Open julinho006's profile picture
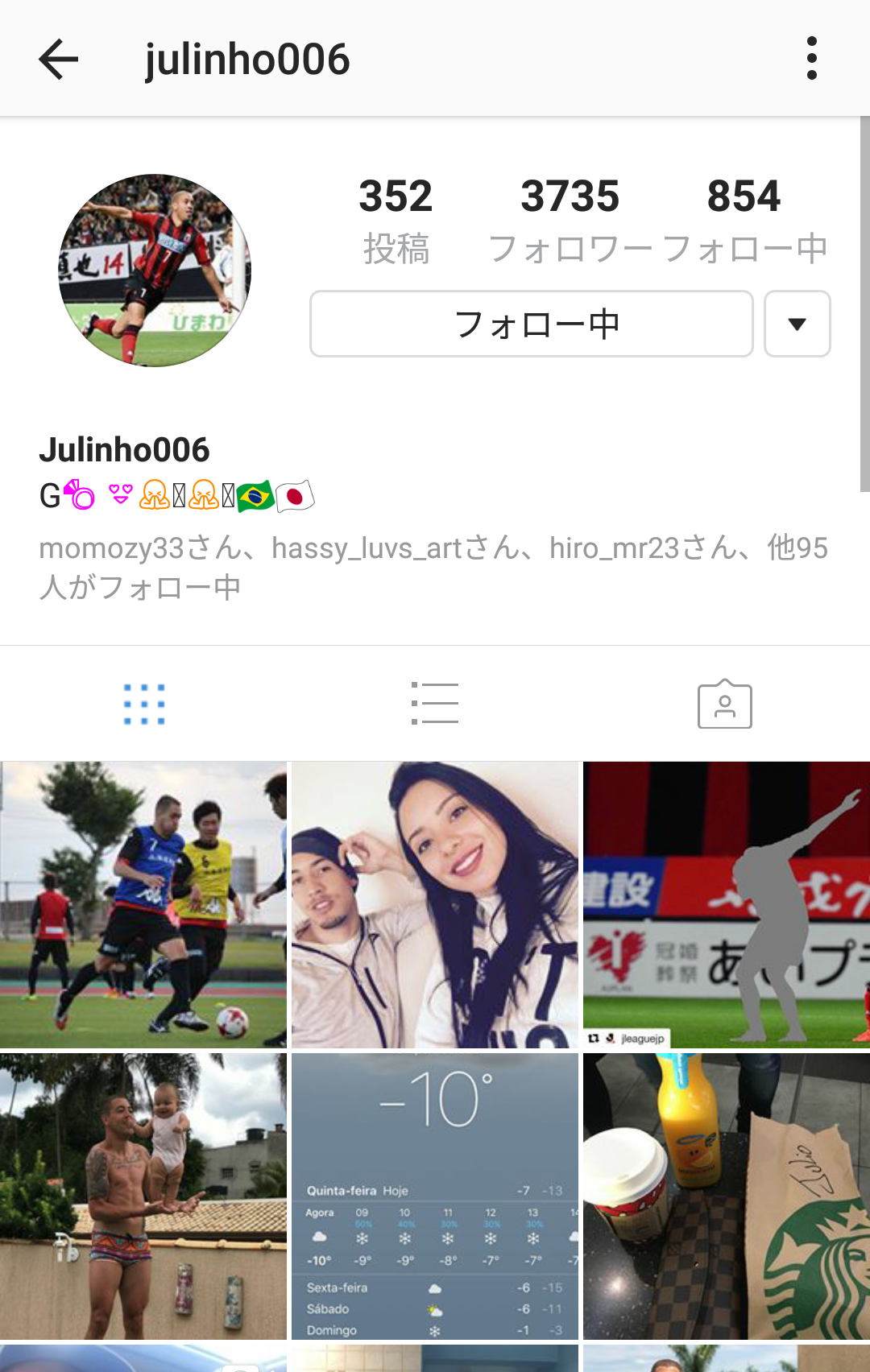This screenshot has height=1372, width=870. coord(155,271)
